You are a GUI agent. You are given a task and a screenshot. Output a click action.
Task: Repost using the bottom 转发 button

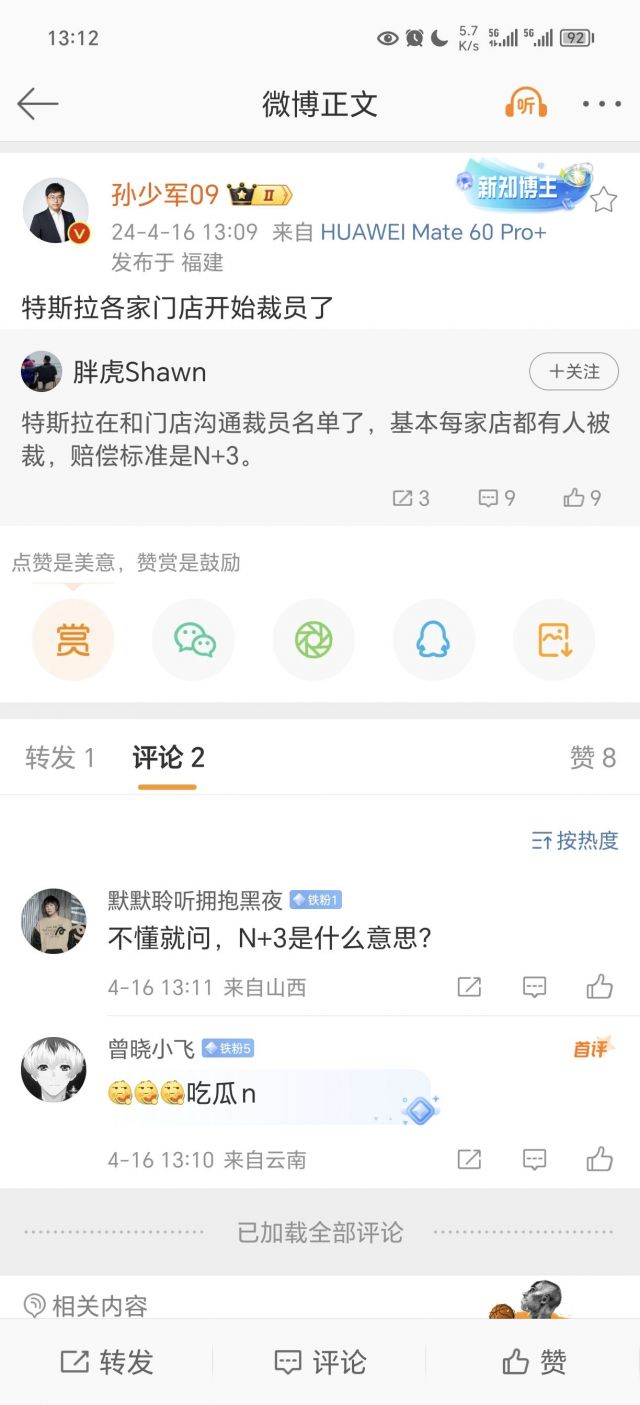(x=107, y=1361)
